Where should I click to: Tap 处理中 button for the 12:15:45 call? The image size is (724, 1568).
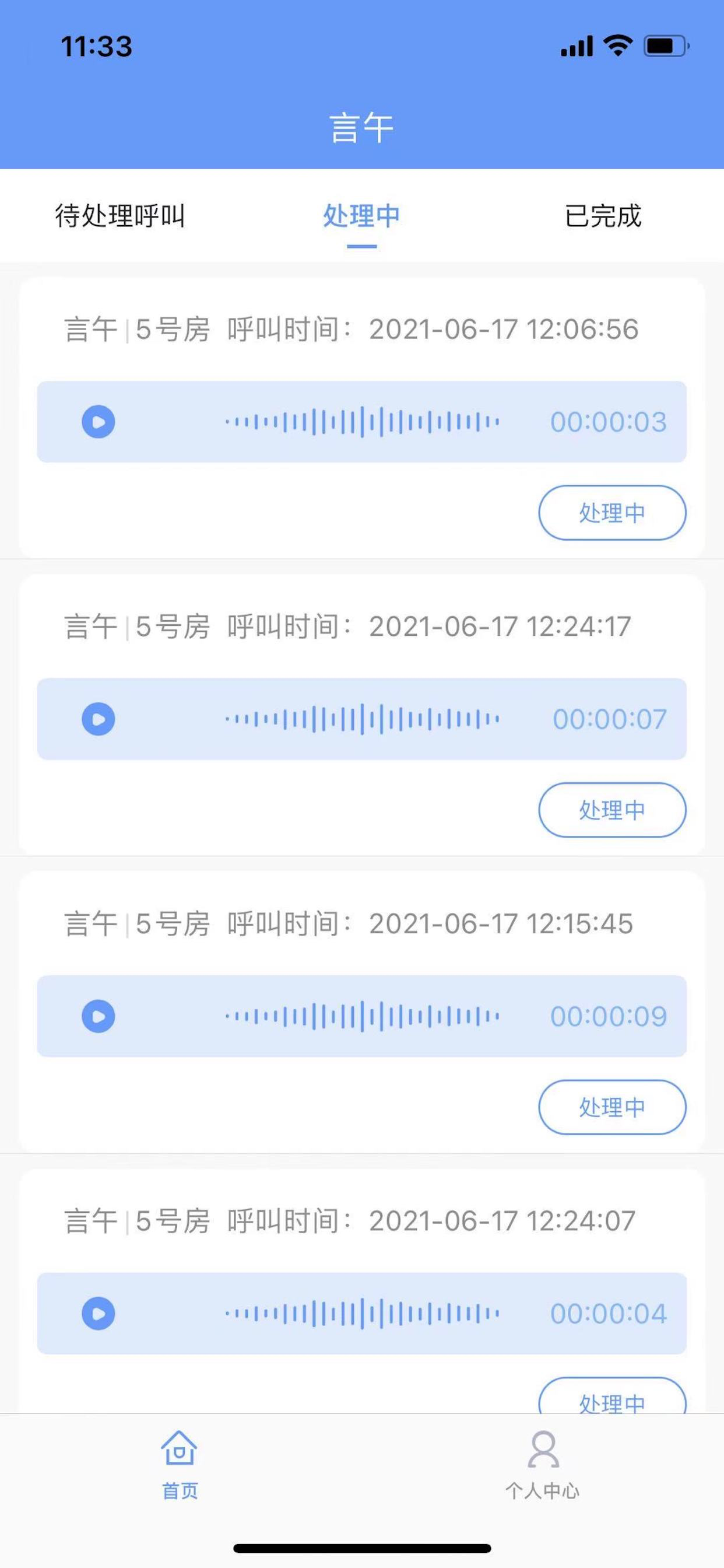(612, 1107)
